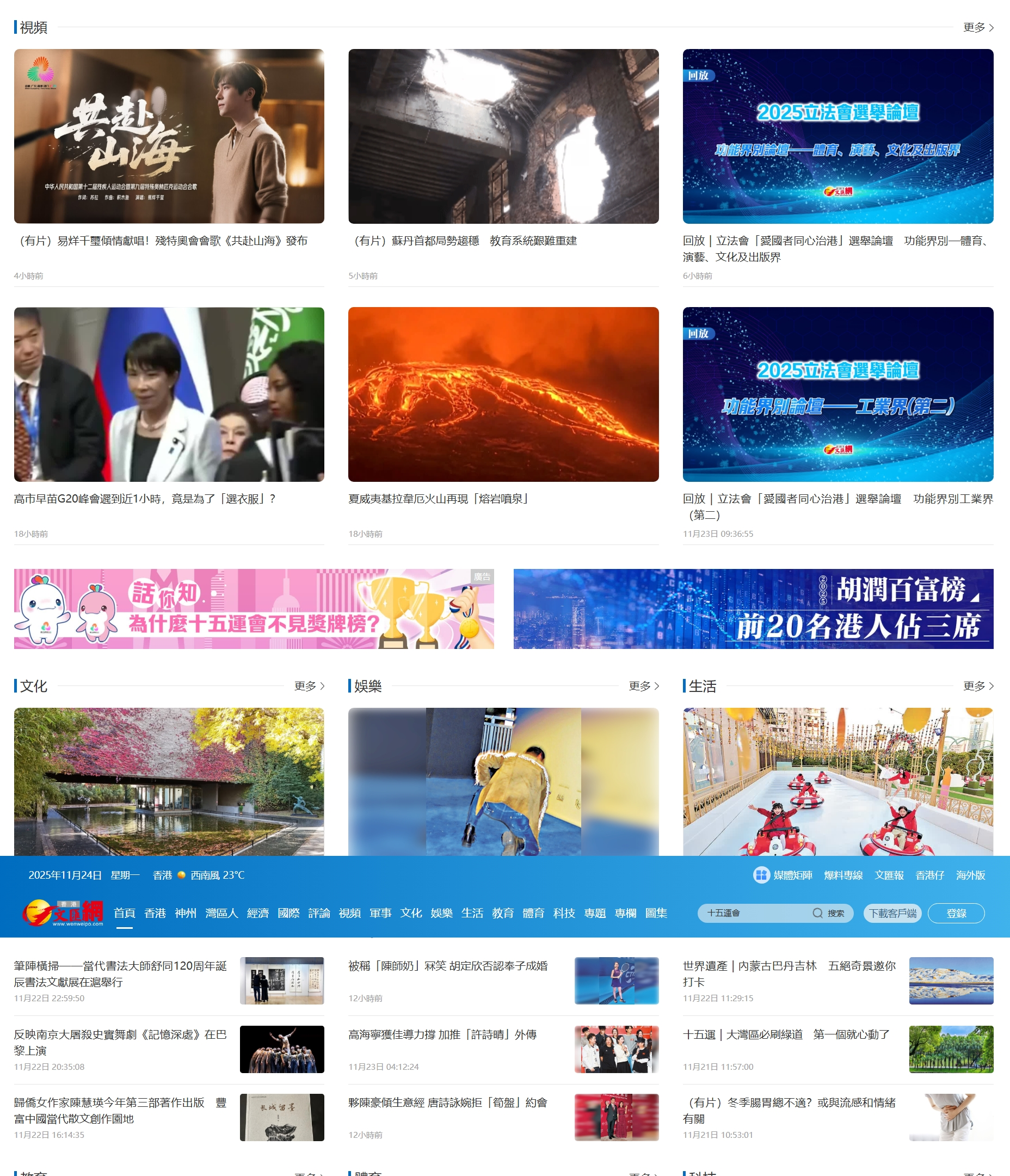Open the 胡潤百富榜 banner
Screen dimensions: 1010x1176
point(753,609)
